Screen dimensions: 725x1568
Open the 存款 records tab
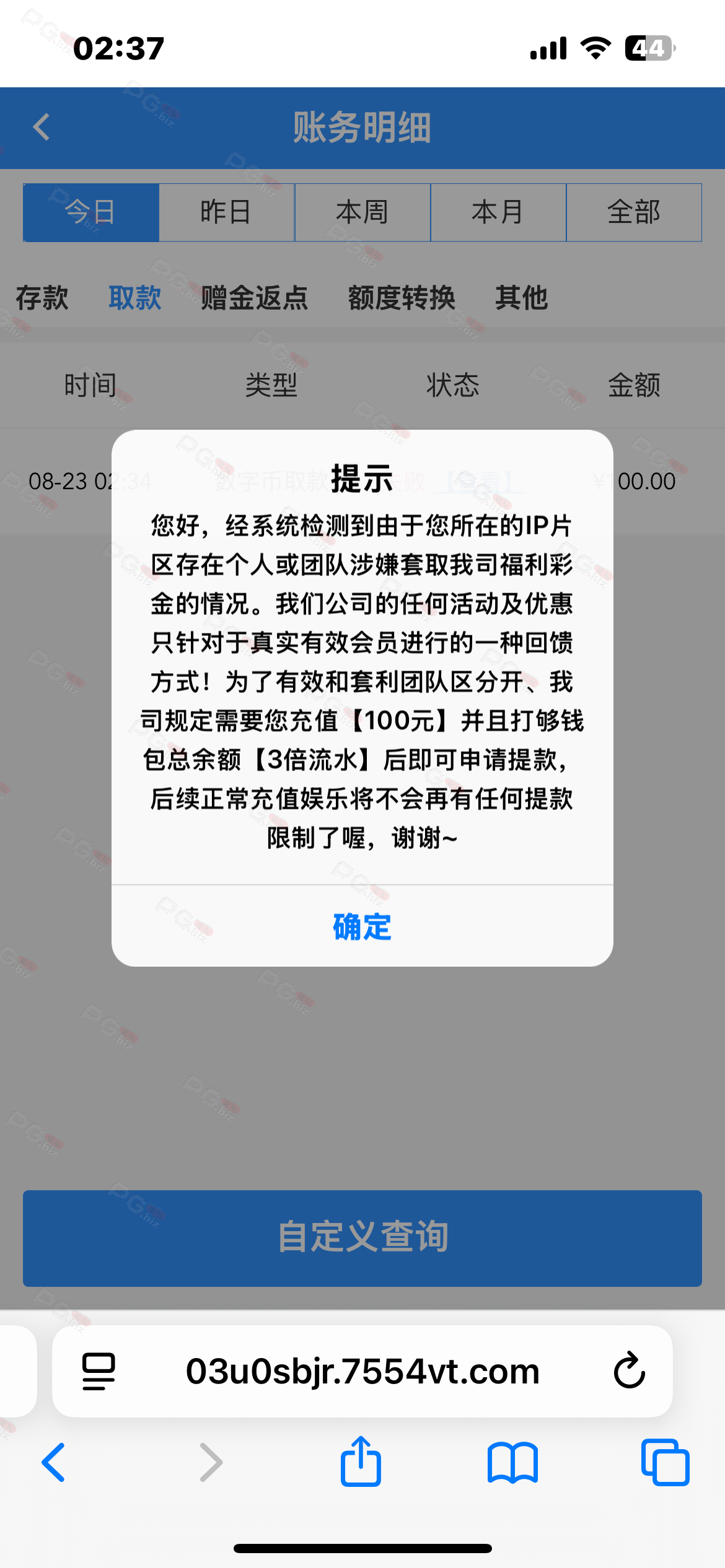tap(42, 298)
